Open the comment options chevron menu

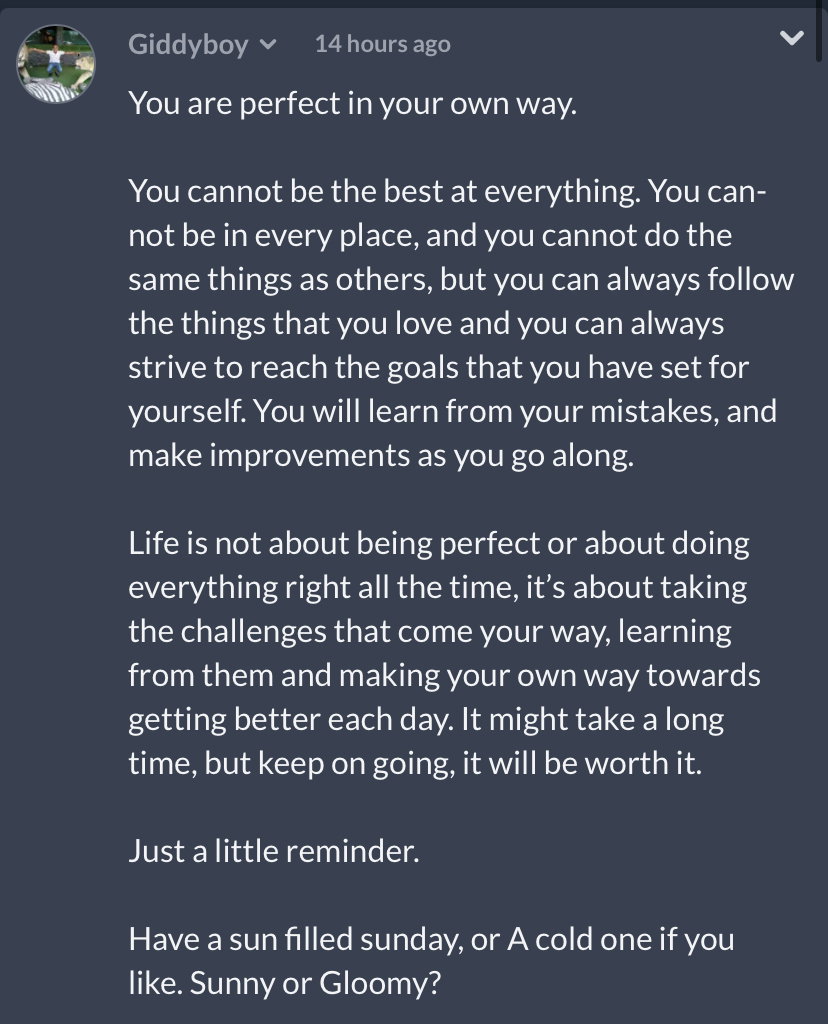791,38
